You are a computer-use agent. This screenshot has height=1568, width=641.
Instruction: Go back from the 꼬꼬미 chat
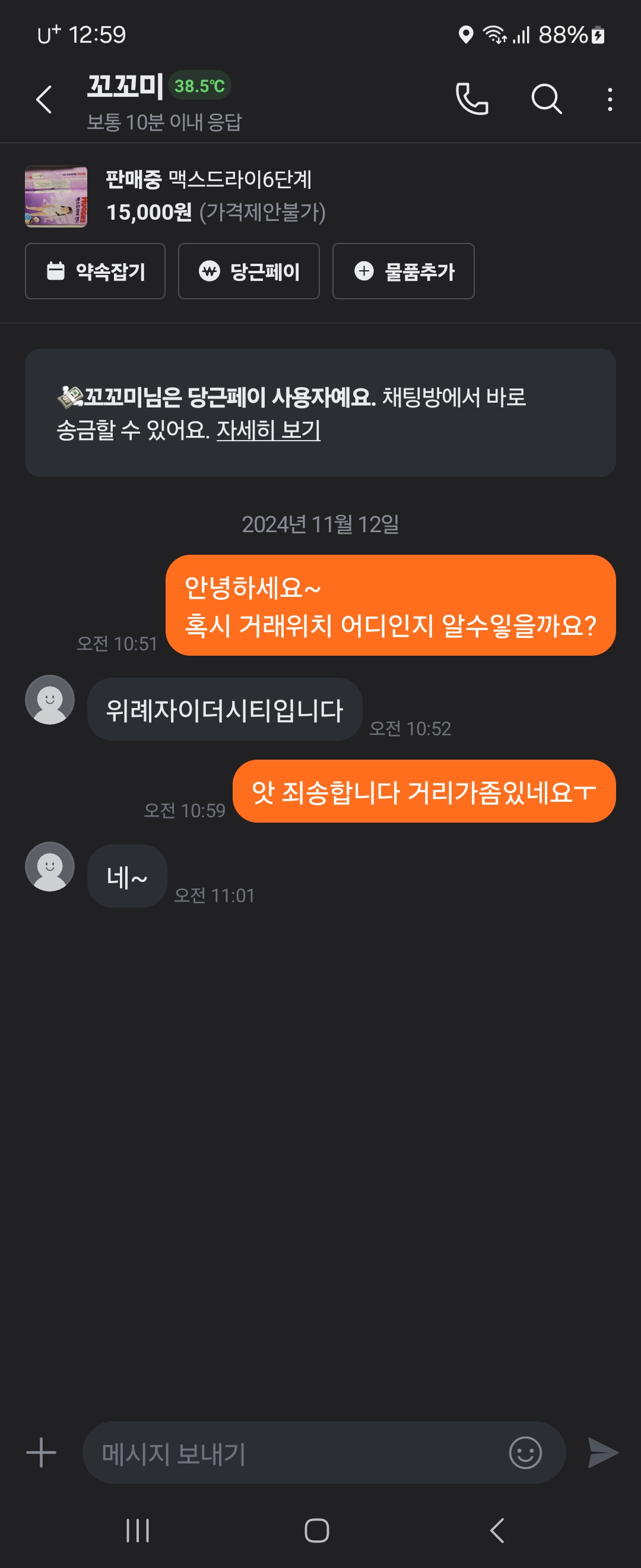click(x=44, y=99)
